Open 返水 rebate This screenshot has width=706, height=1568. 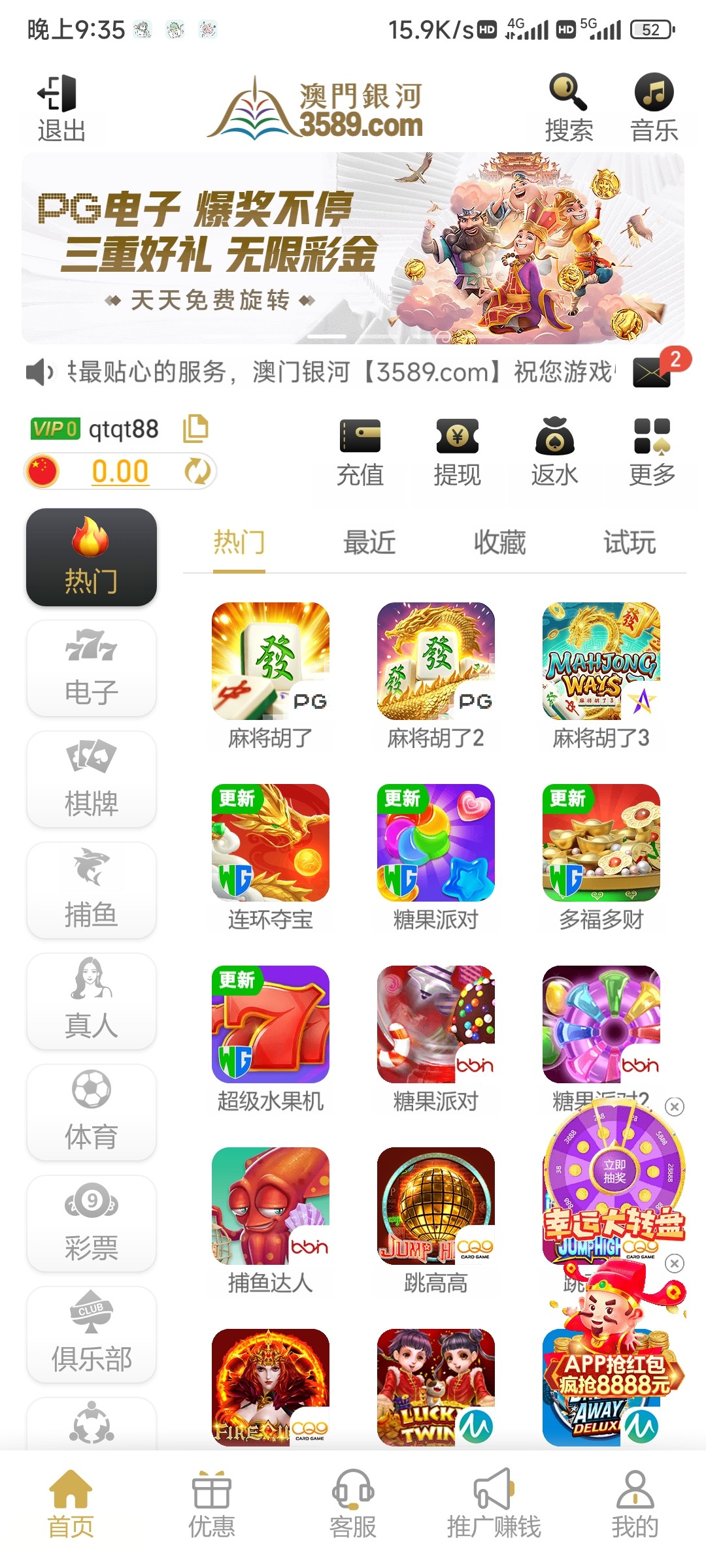tap(554, 452)
